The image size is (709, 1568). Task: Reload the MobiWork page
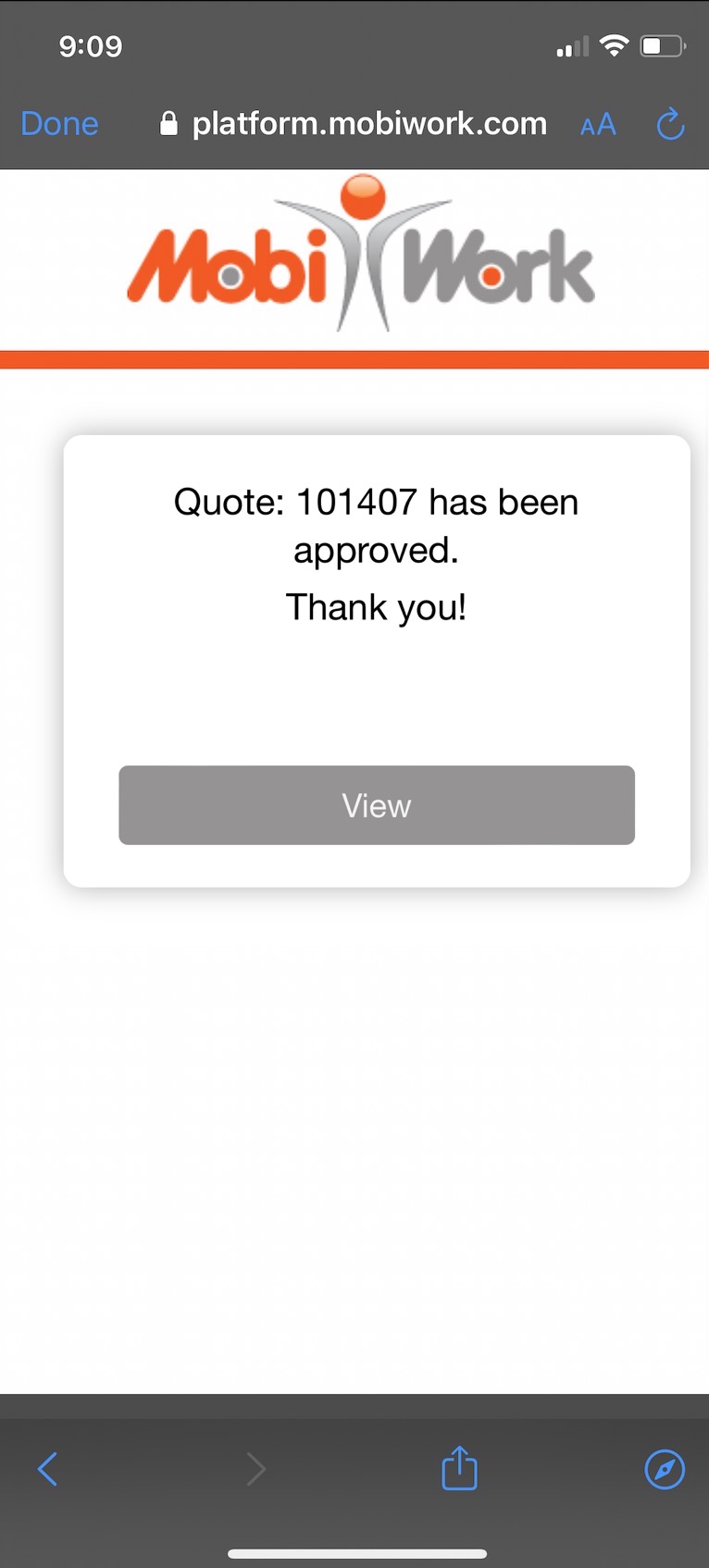point(670,124)
